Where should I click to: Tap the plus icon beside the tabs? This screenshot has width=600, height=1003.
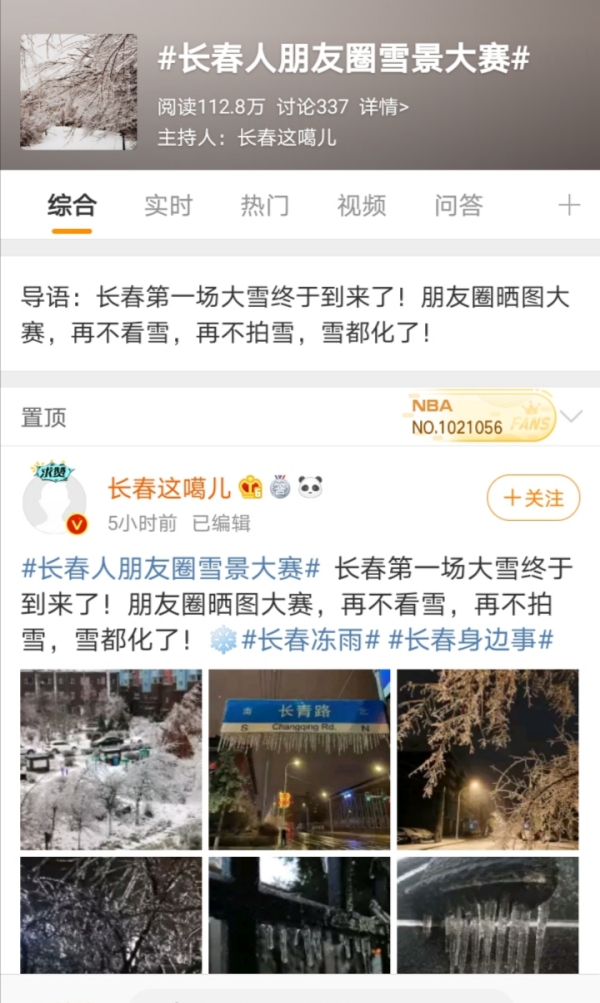569,205
